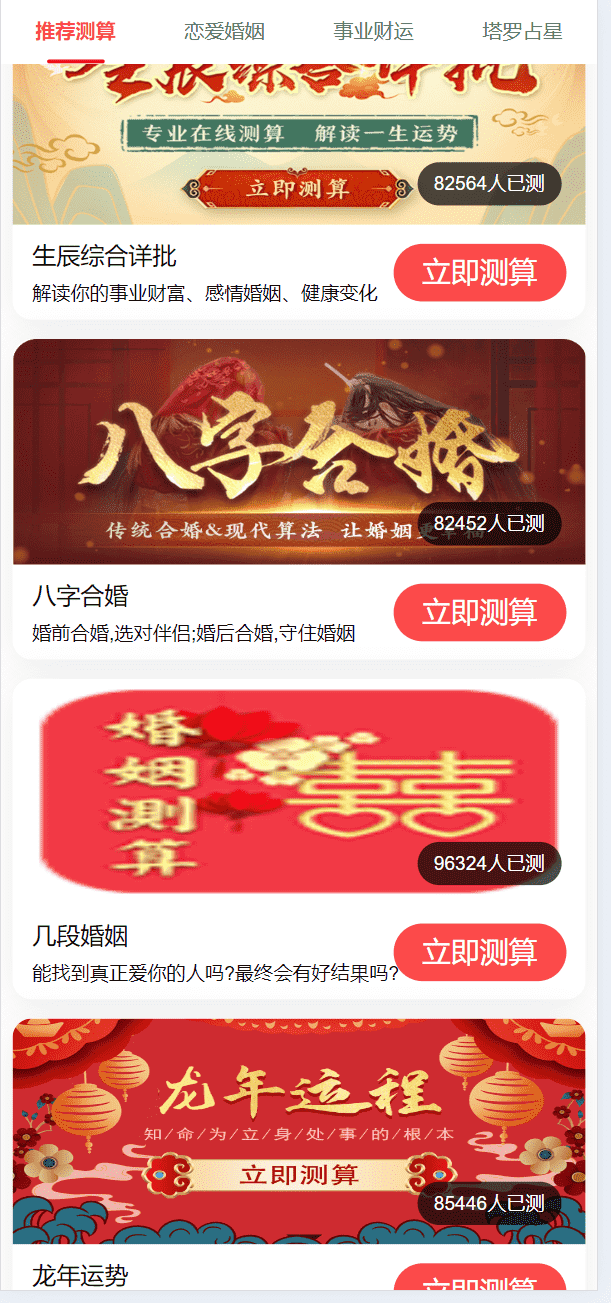Switch to the 推荐测算 tab
Screen dimensions: 611x1303
75,31
